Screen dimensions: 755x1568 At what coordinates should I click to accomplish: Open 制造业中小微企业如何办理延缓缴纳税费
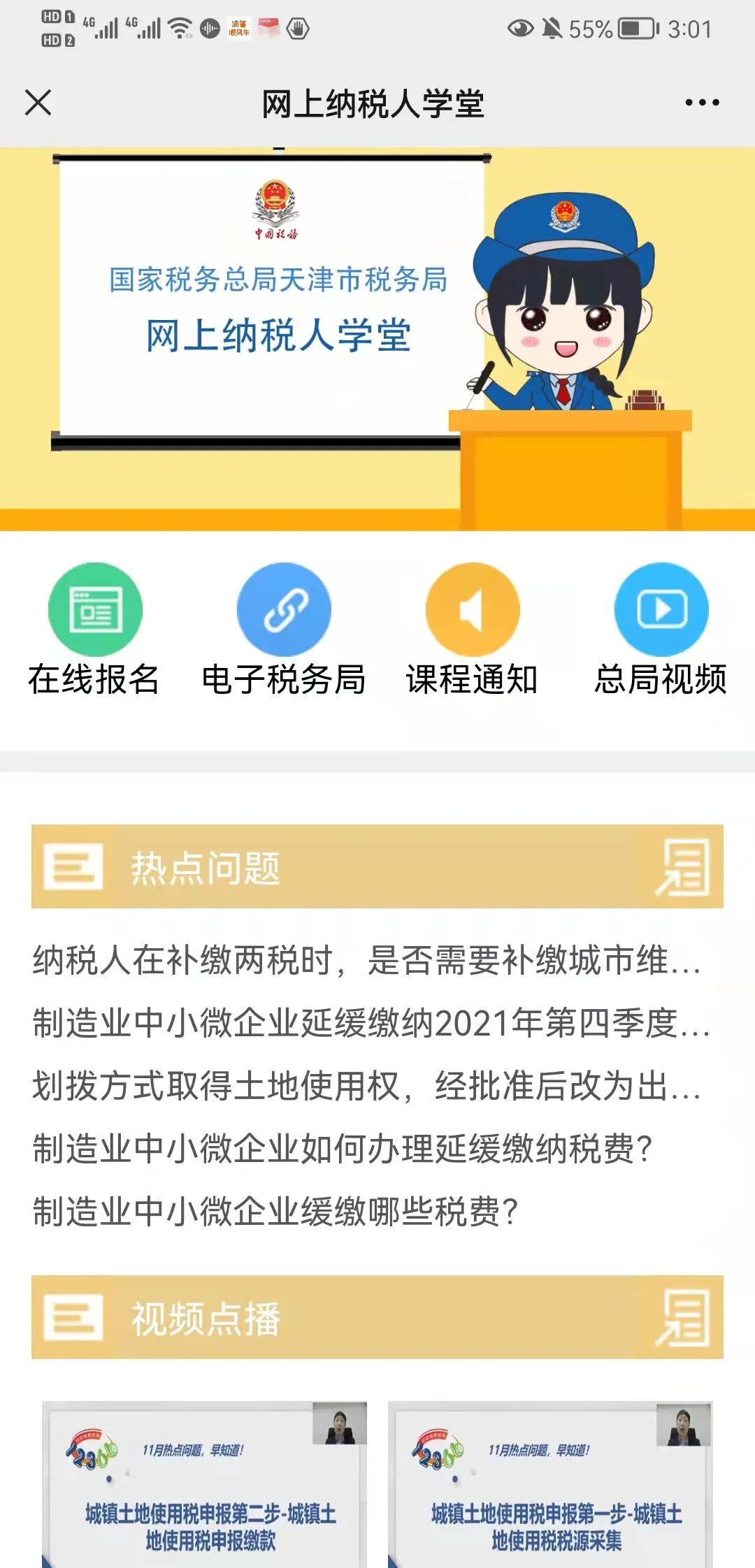[343, 1149]
